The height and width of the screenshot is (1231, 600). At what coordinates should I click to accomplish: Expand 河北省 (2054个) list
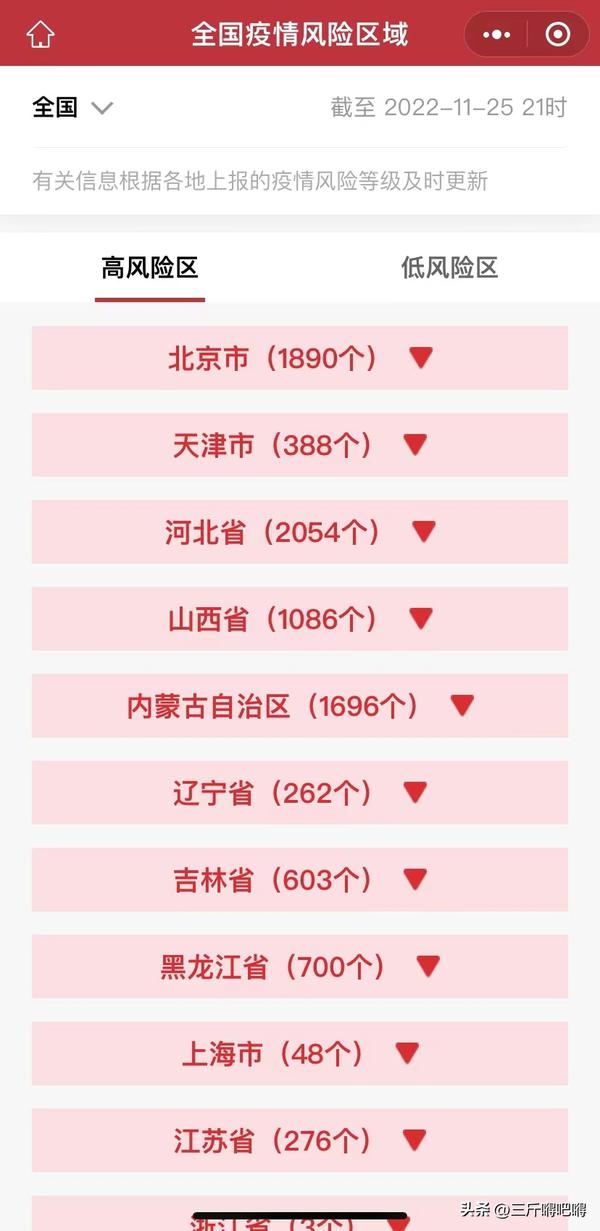point(300,532)
